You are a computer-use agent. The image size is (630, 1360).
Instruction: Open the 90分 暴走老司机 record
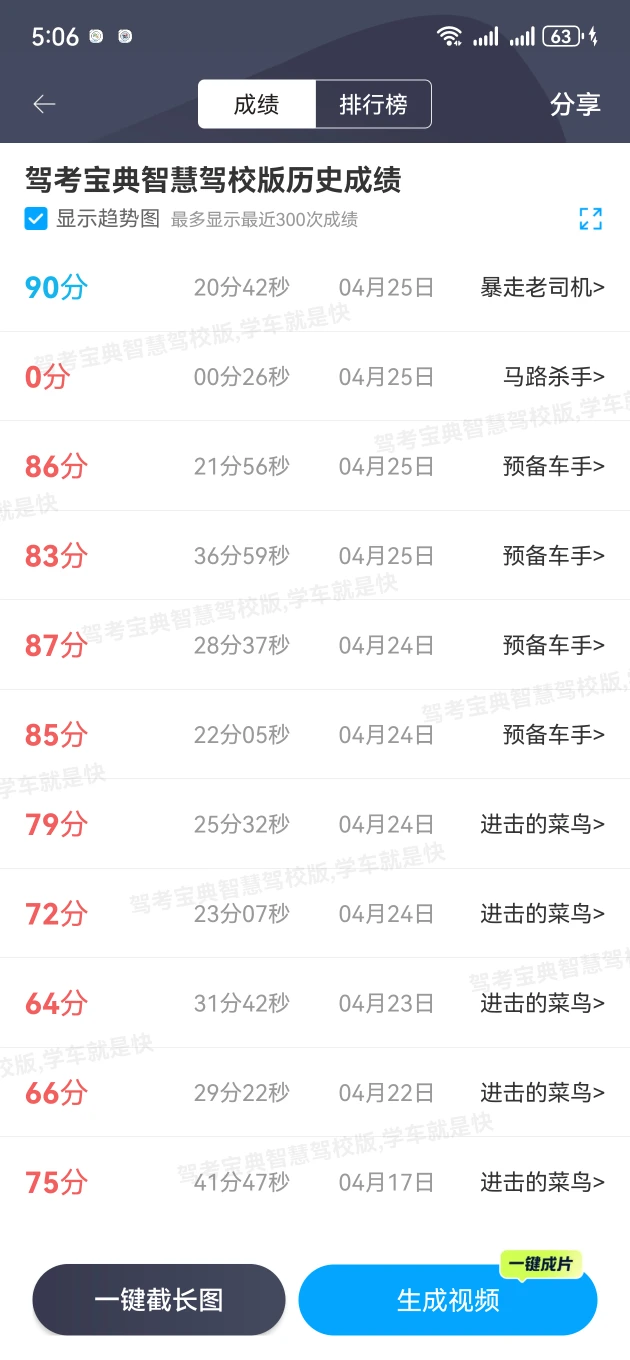[x=315, y=288]
